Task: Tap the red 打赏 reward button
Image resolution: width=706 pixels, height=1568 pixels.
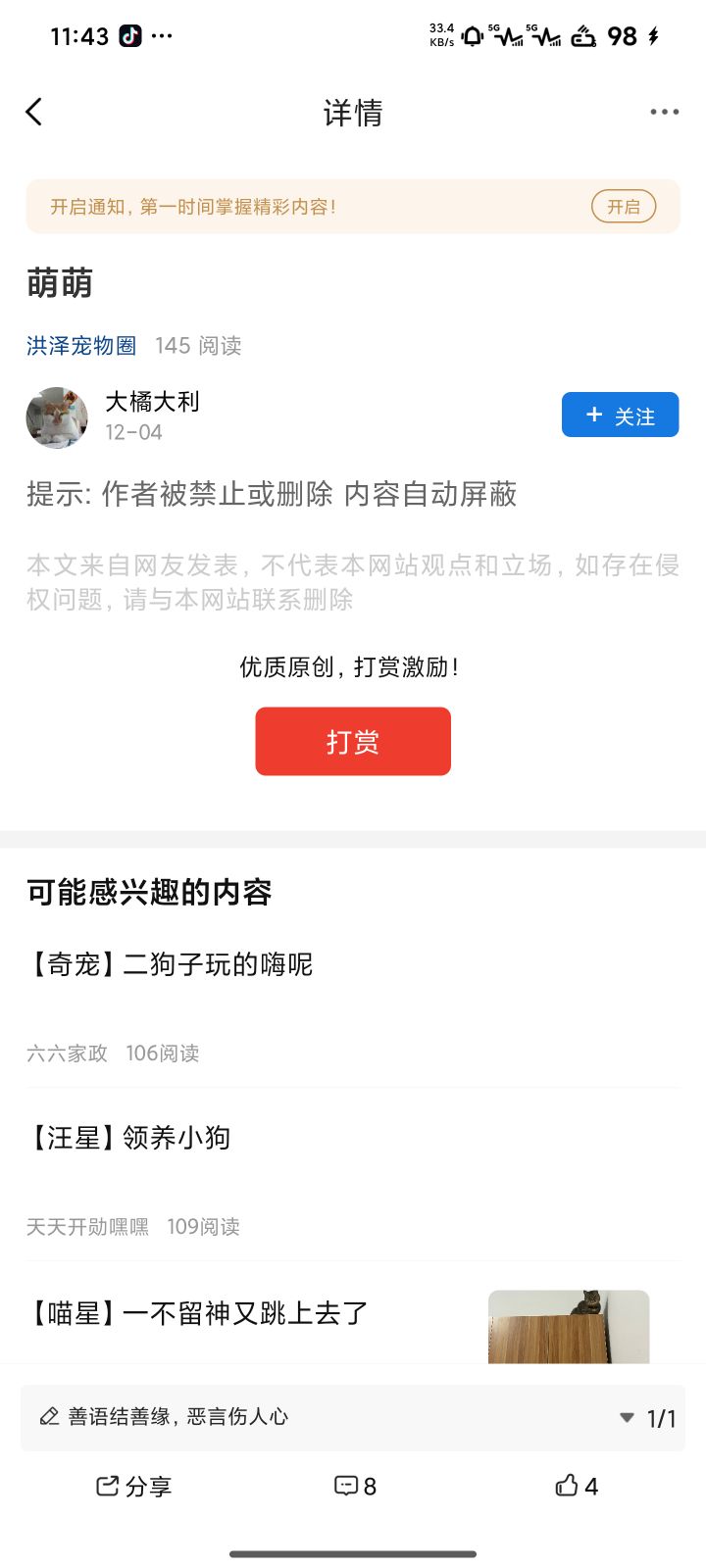Action: (353, 742)
